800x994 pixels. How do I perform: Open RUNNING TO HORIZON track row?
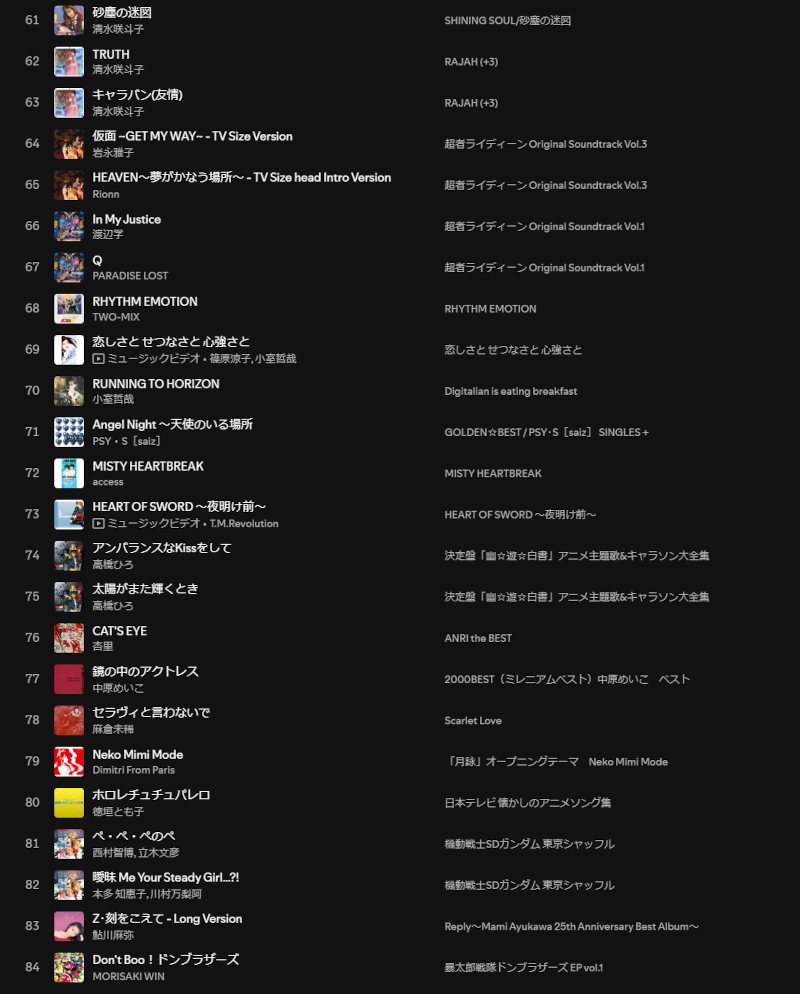(155, 383)
